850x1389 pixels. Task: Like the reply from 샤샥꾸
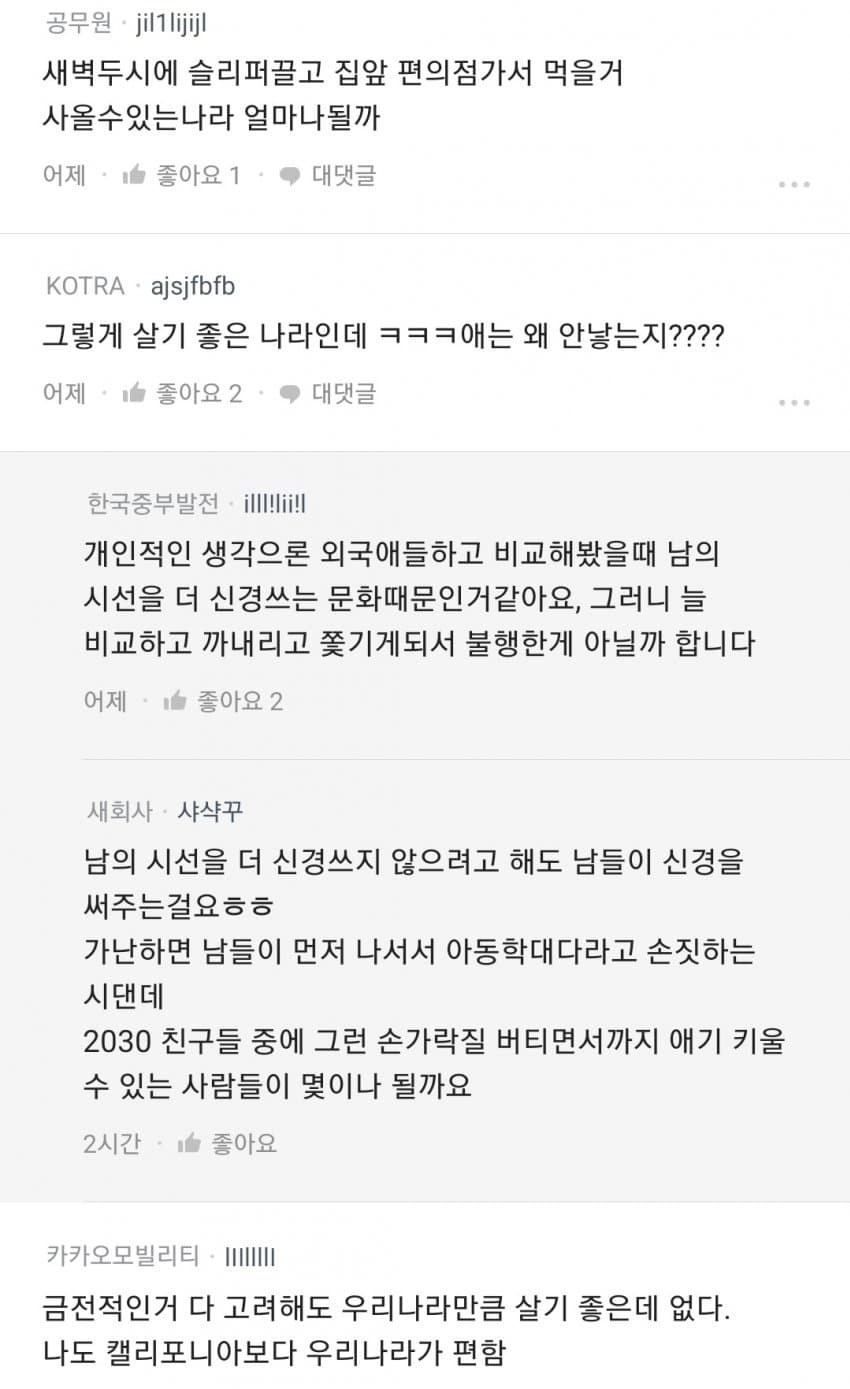(x=227, y=1143)
